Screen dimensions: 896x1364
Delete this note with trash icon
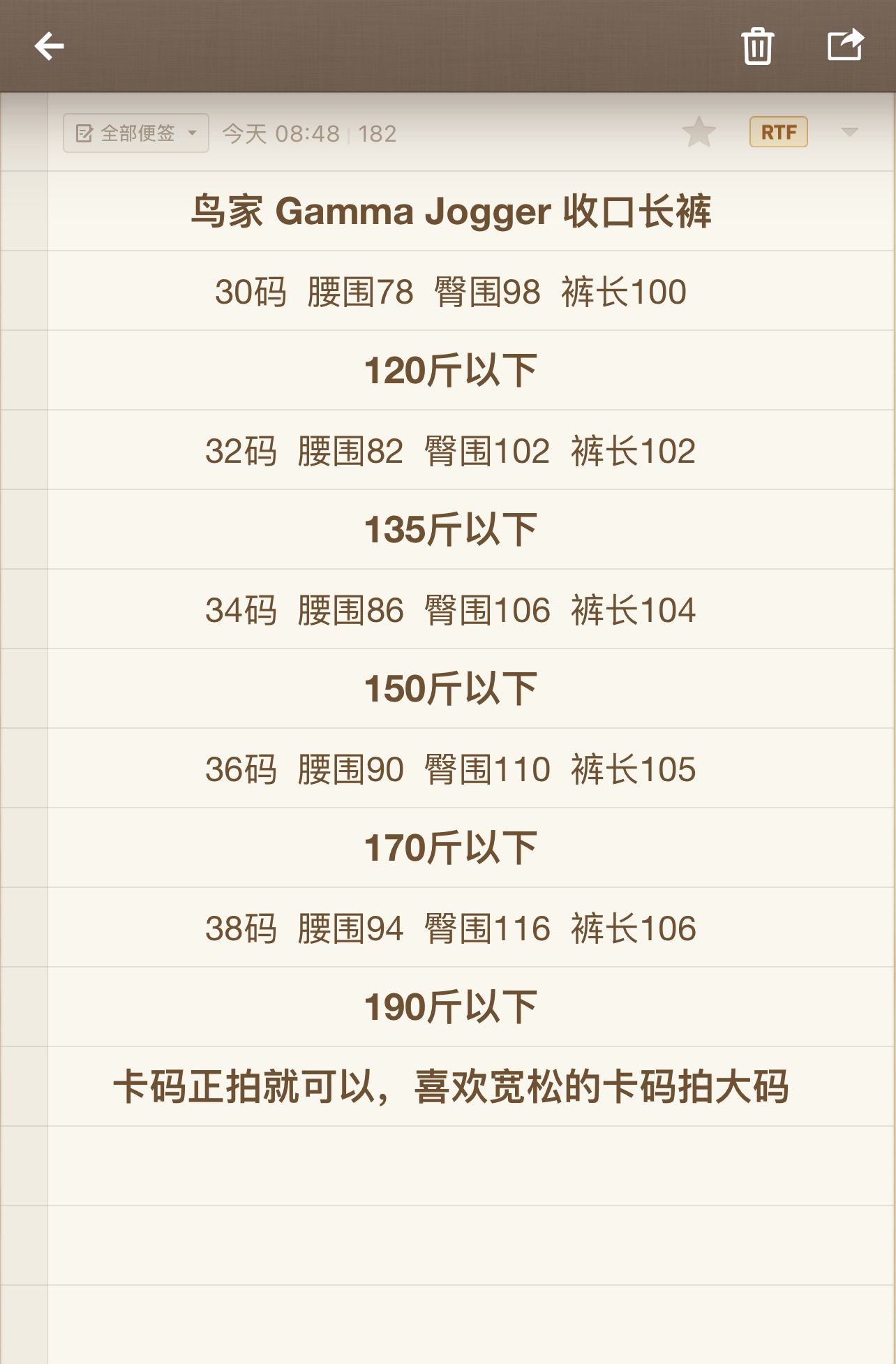[757, 46]
